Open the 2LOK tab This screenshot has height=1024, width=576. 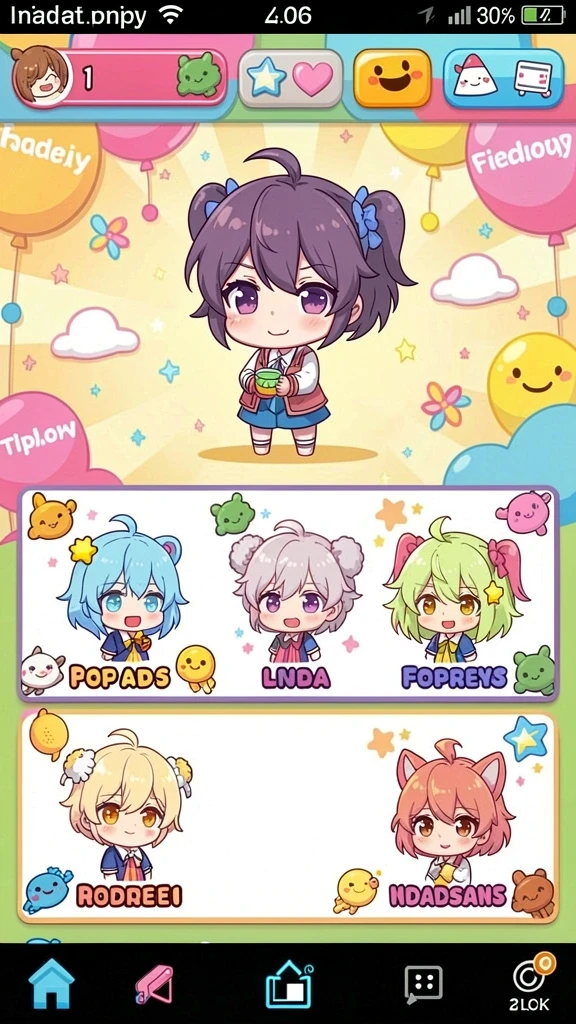530,982
